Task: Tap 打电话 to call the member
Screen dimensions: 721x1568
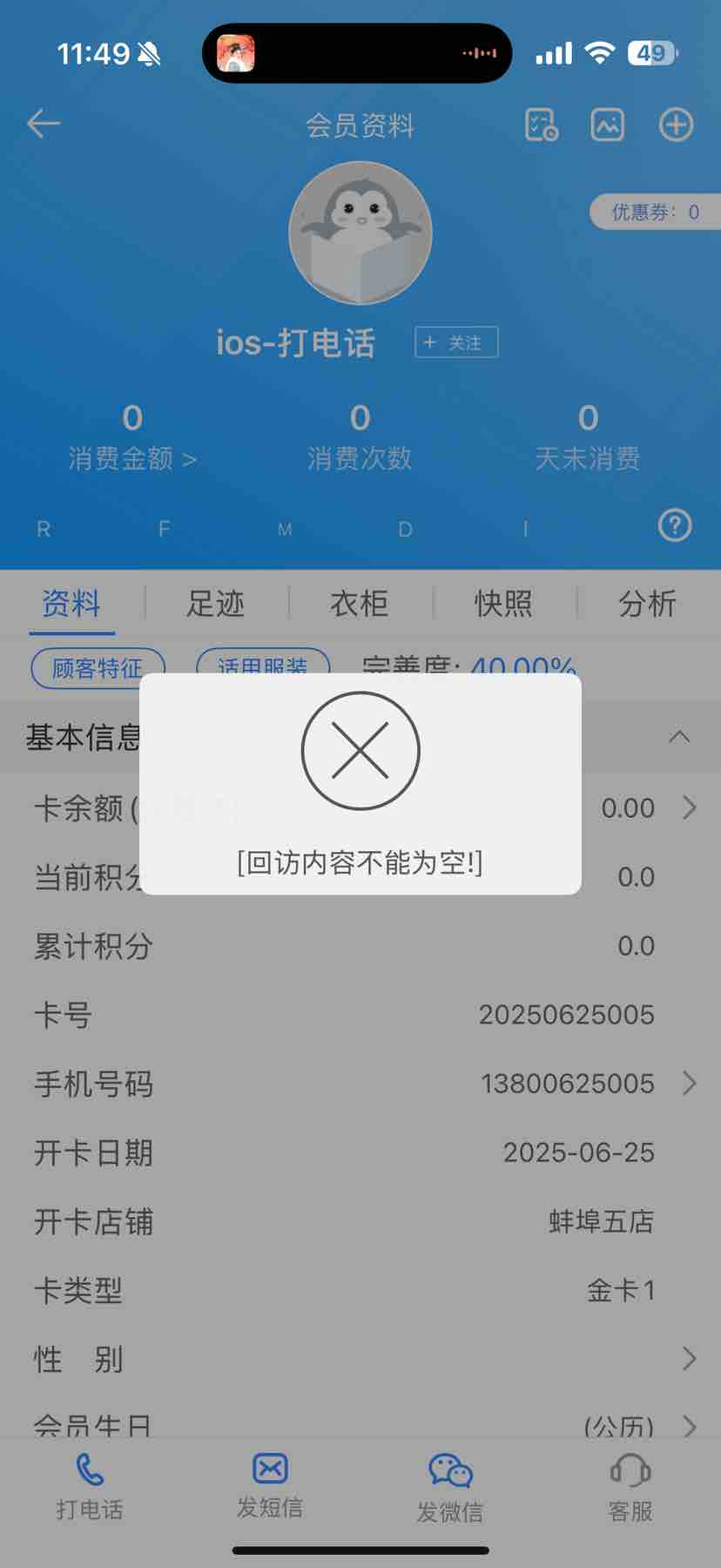Action: pyautogui.click(x=90, y=1487)
